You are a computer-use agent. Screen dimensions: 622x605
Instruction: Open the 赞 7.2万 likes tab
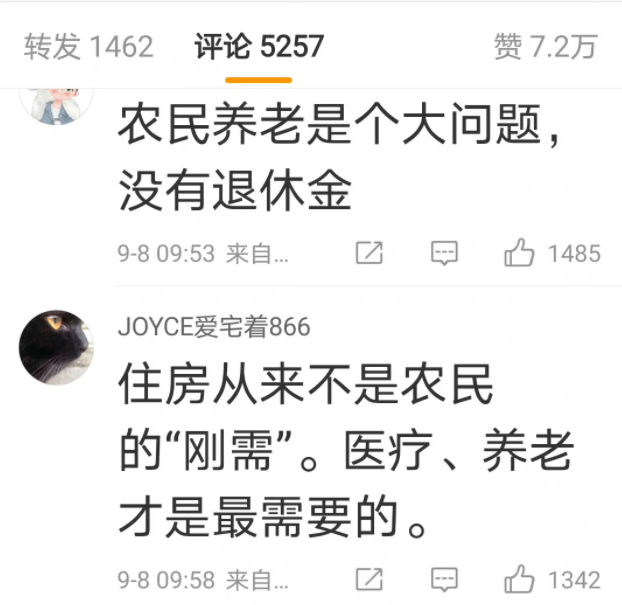pos(545,47)
